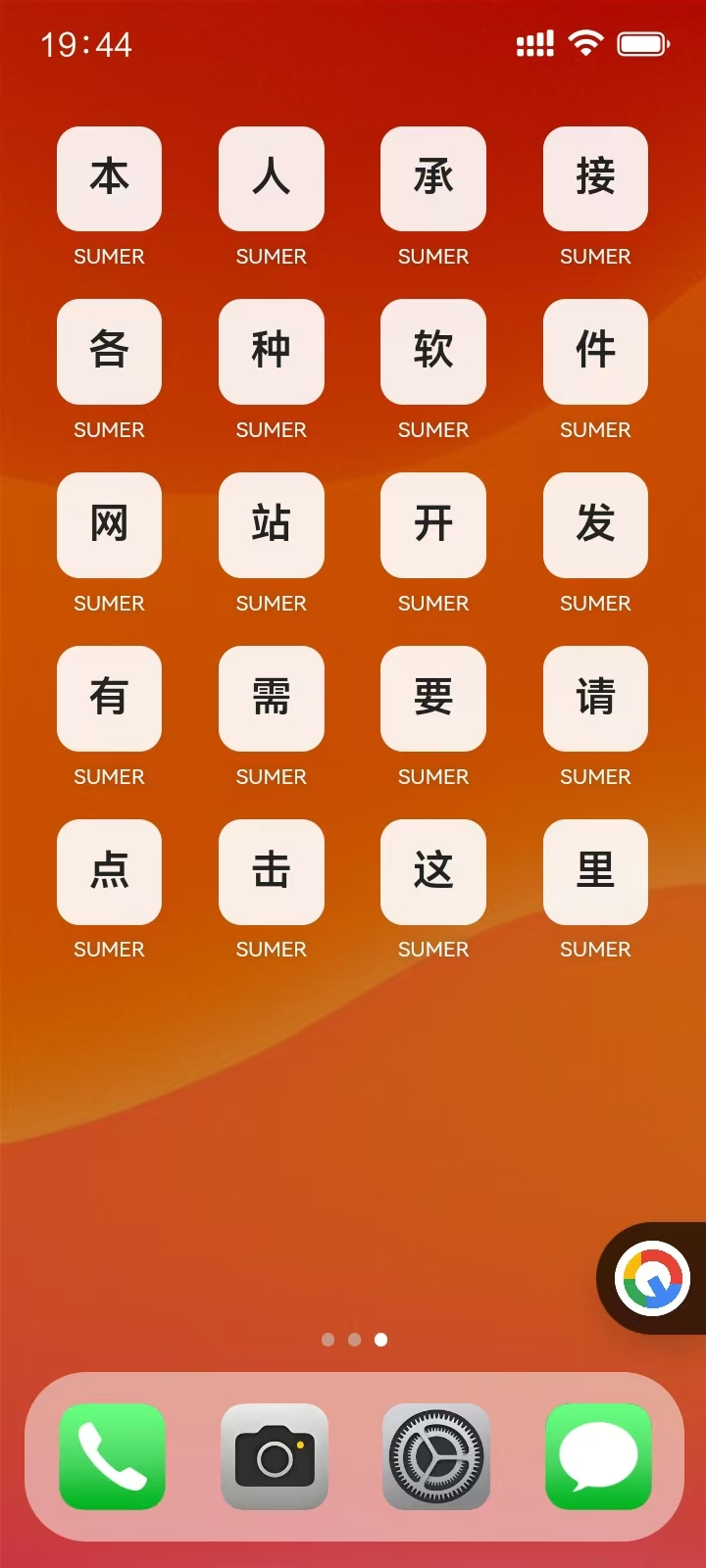Image resolution: width=706 pixels, height=1568 pixels.
Task: Open the app icon showing 接
Action: (595, 178)
